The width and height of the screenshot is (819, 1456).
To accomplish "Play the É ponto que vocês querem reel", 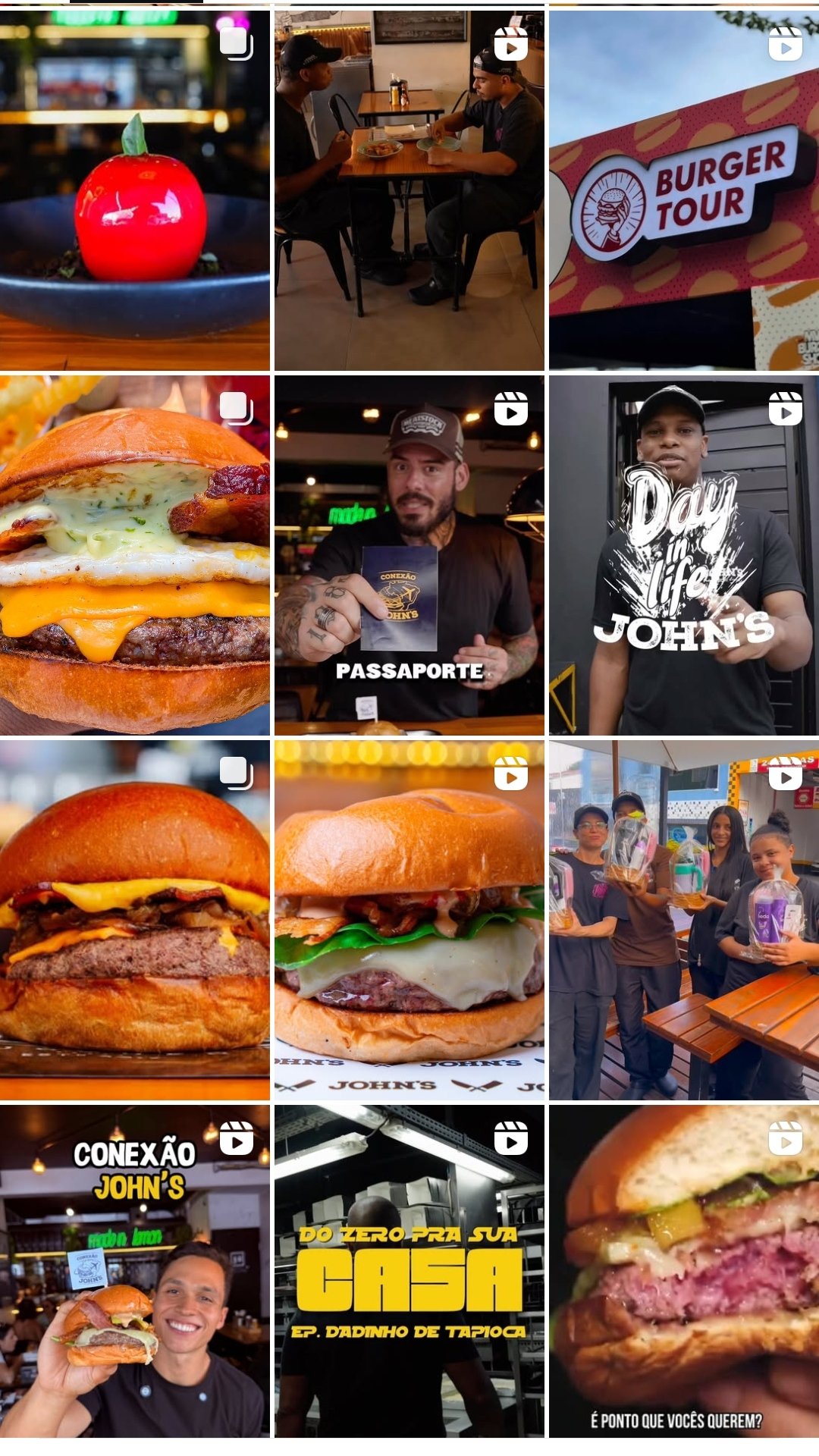I will click(x=683, y=1270).
